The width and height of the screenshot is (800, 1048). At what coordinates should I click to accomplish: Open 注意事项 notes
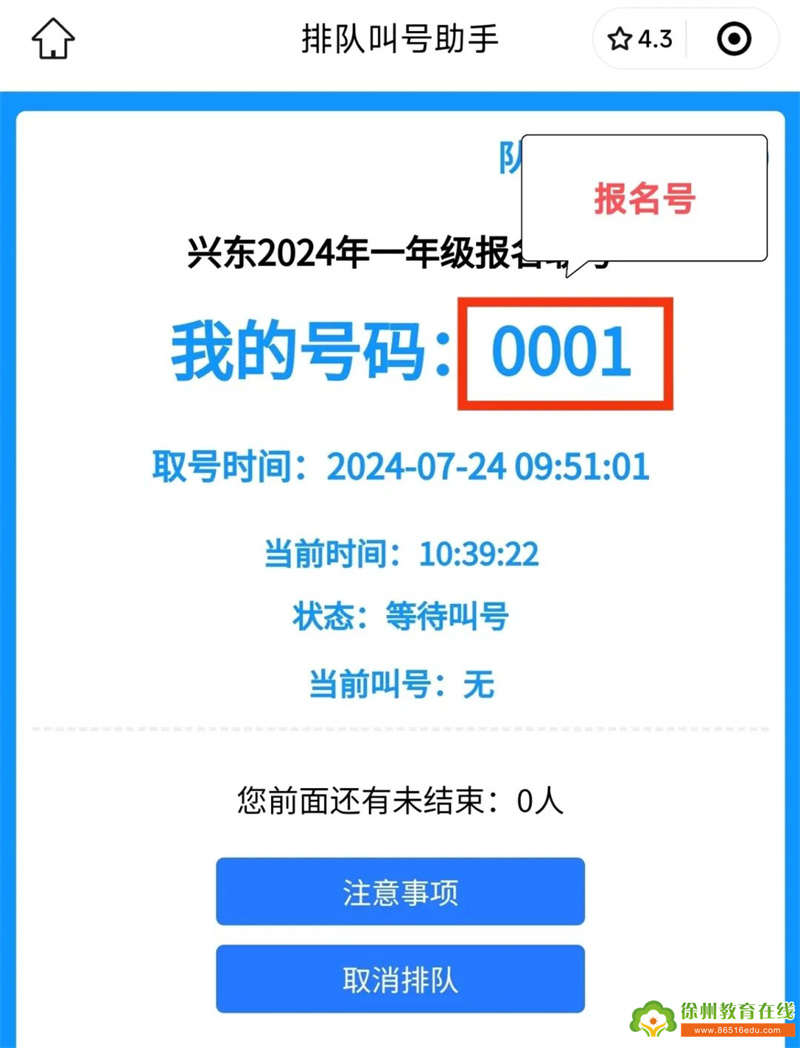[400, 891]
